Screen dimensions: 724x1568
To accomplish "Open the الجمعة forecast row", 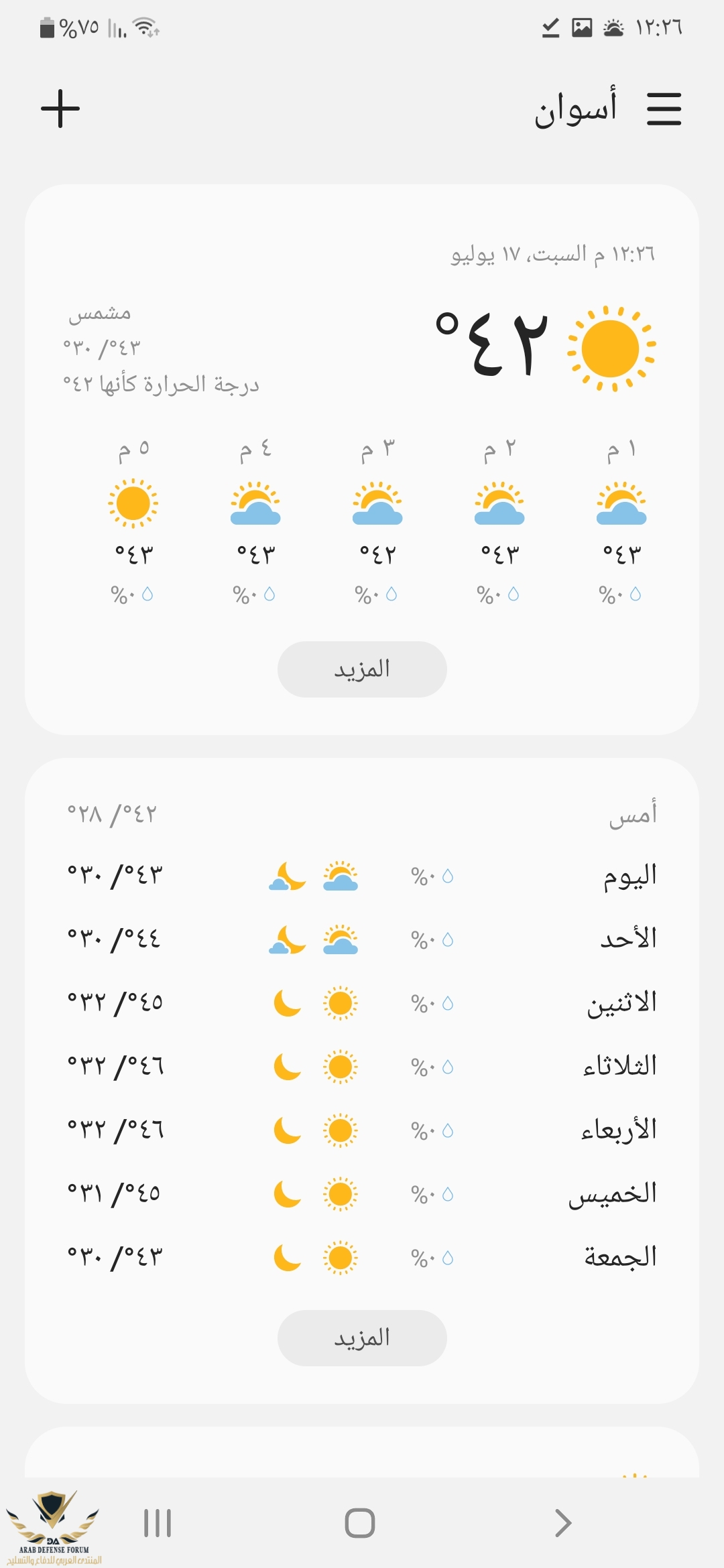I will (362, 1257).
